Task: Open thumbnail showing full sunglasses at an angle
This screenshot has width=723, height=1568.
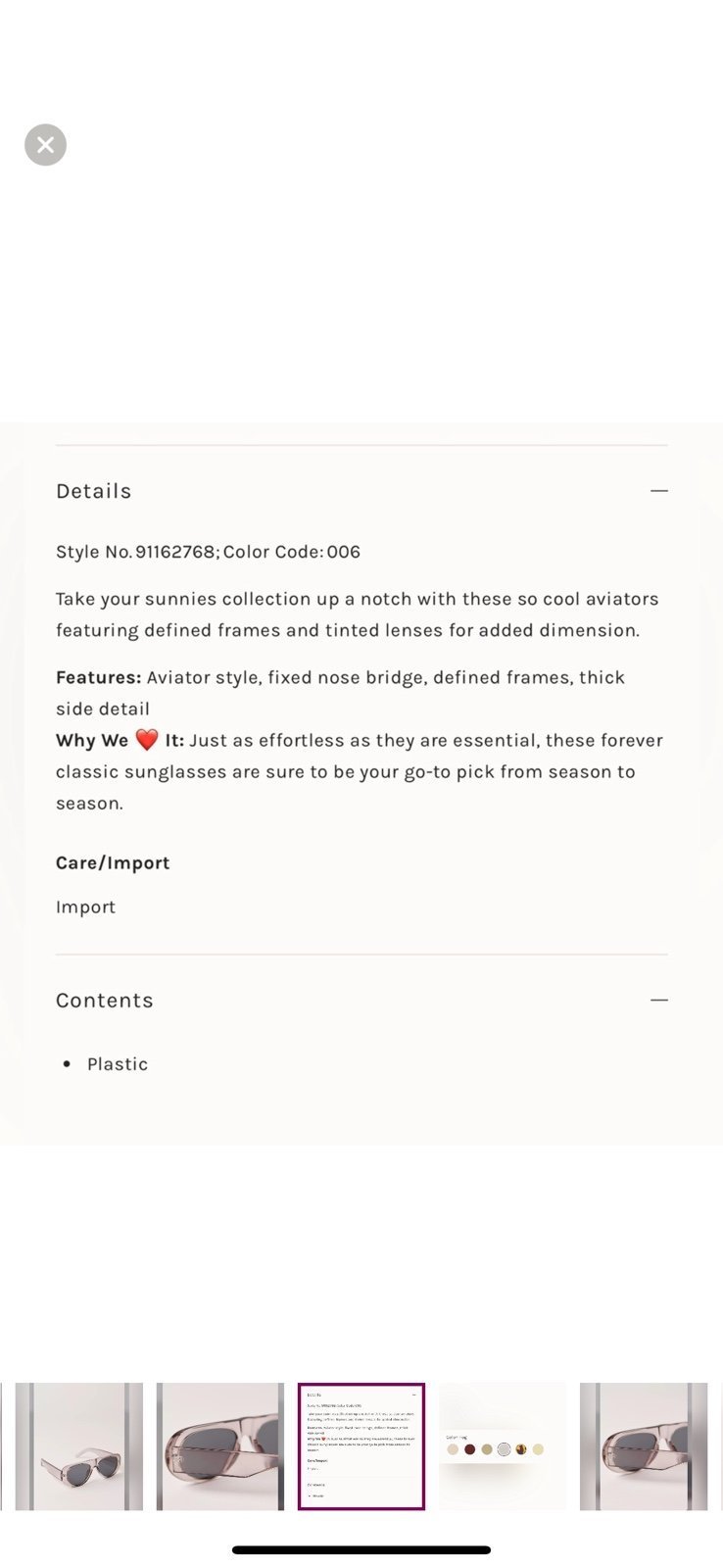Action: coord(79,1446)
